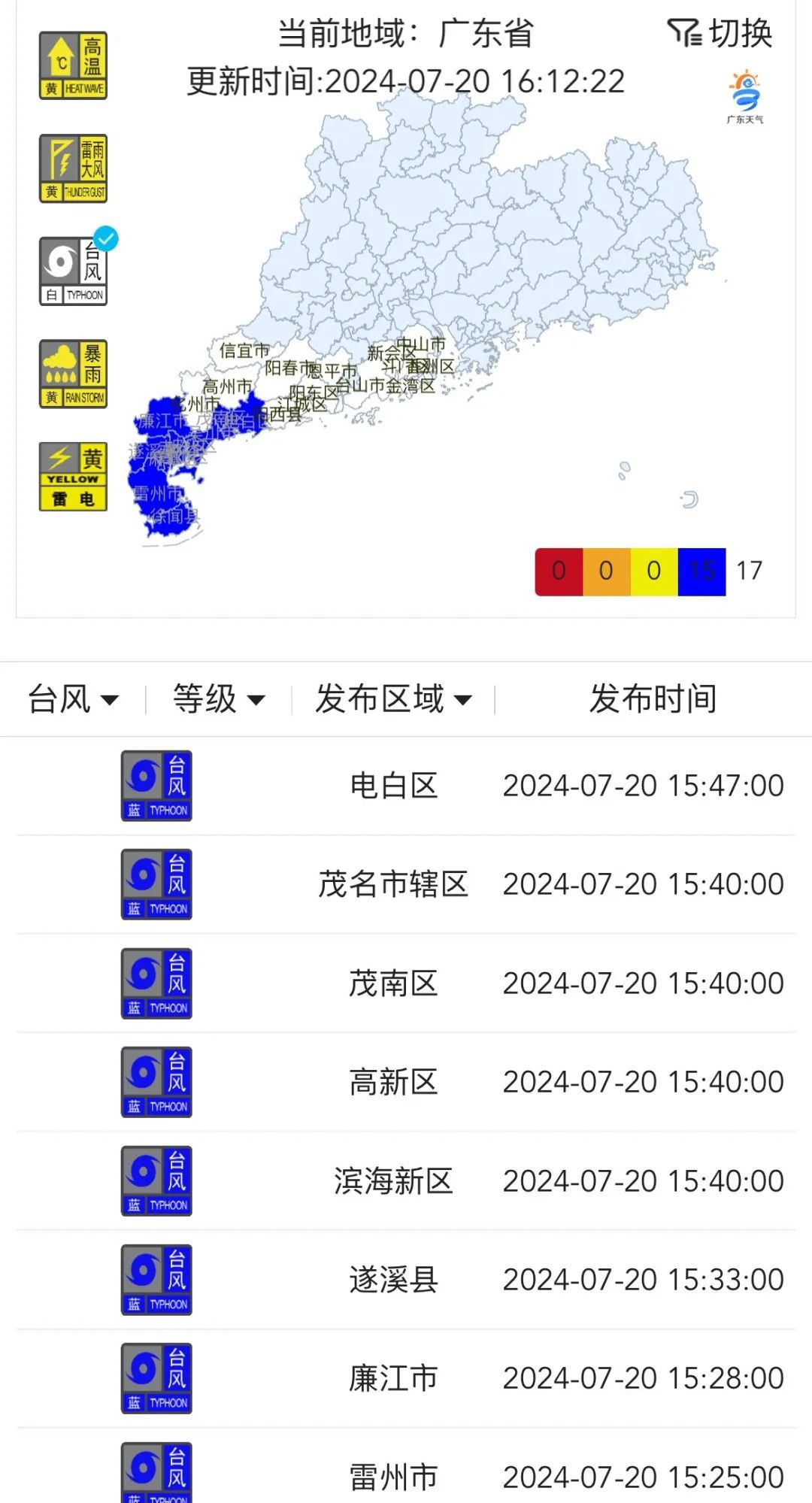812x1503 pixels.
Task: Click the 发布时间 column header
Action: (654, 698)
